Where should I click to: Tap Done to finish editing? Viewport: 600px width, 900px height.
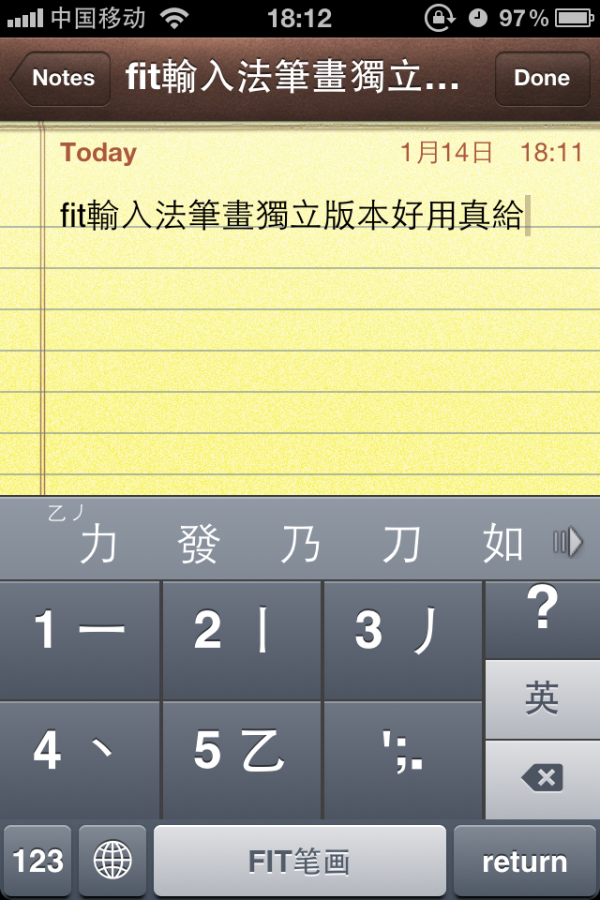(x=542, y=78)
